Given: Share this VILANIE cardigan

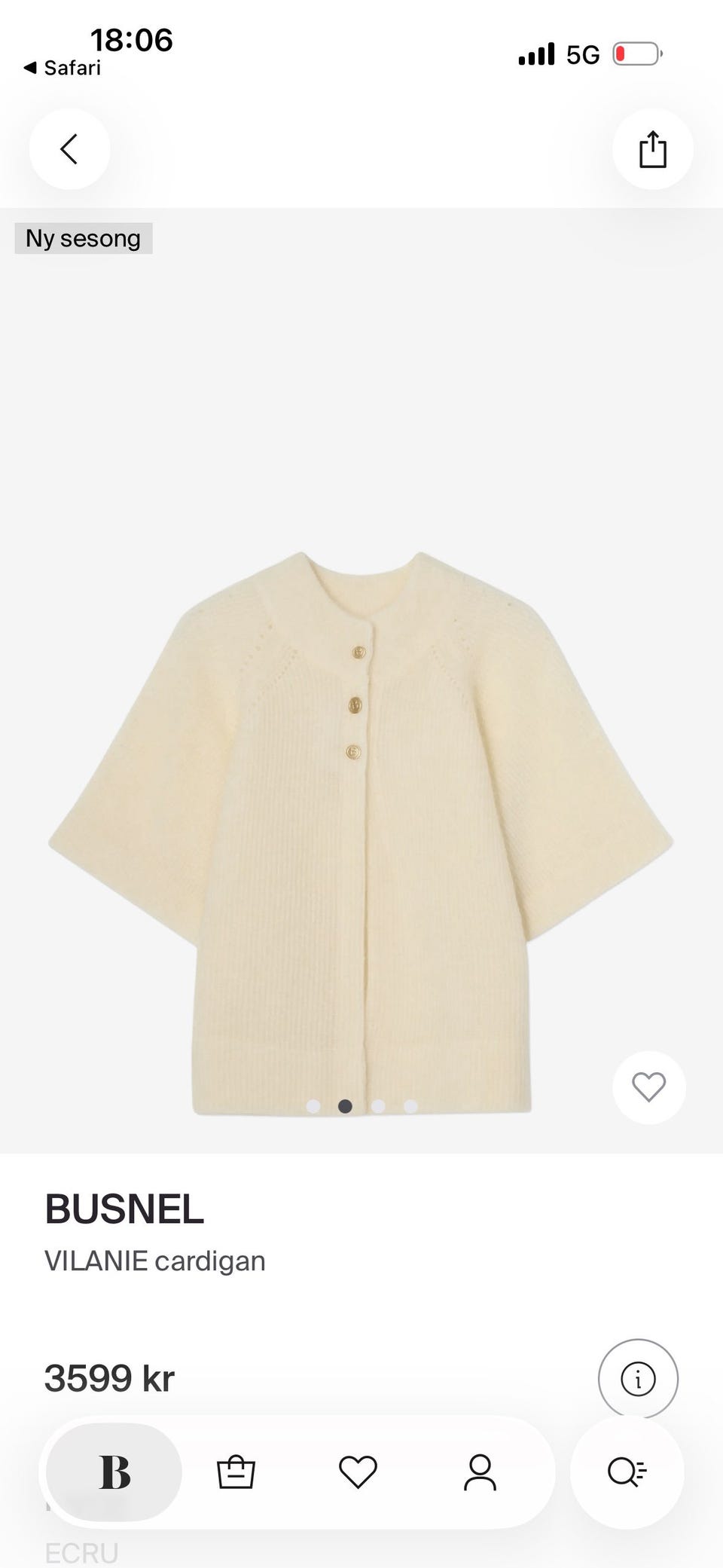Looking at the screenshot, I should 652,149.
